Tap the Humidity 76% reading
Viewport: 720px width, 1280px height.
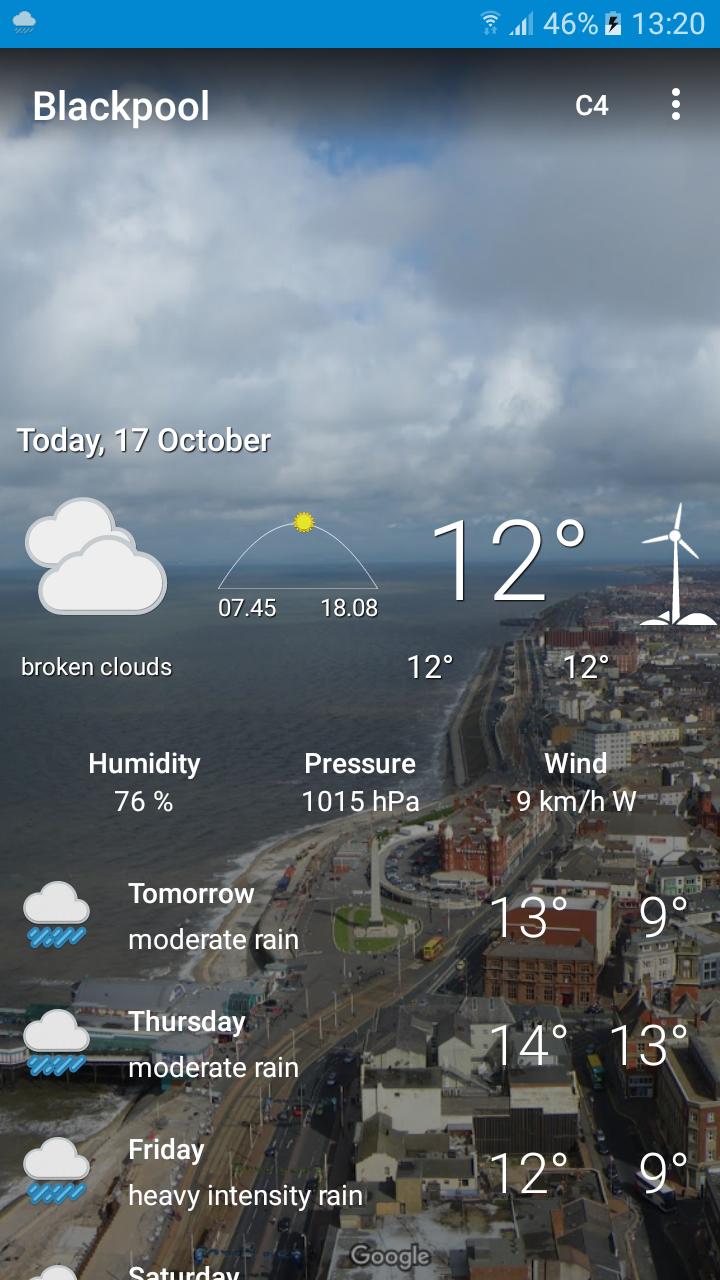tap(144, 783)
